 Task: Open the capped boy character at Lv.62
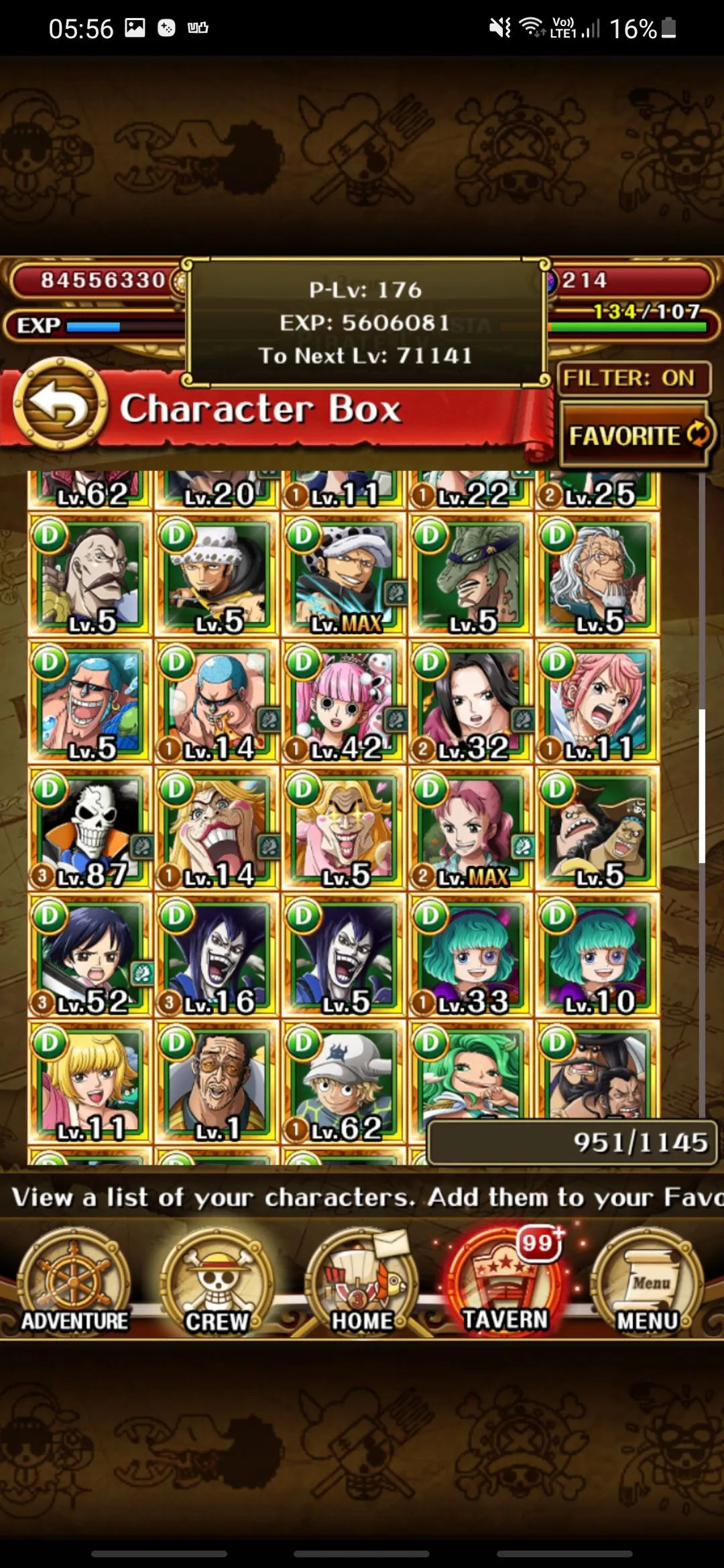pyautogui.click(x=344, y=1083)
